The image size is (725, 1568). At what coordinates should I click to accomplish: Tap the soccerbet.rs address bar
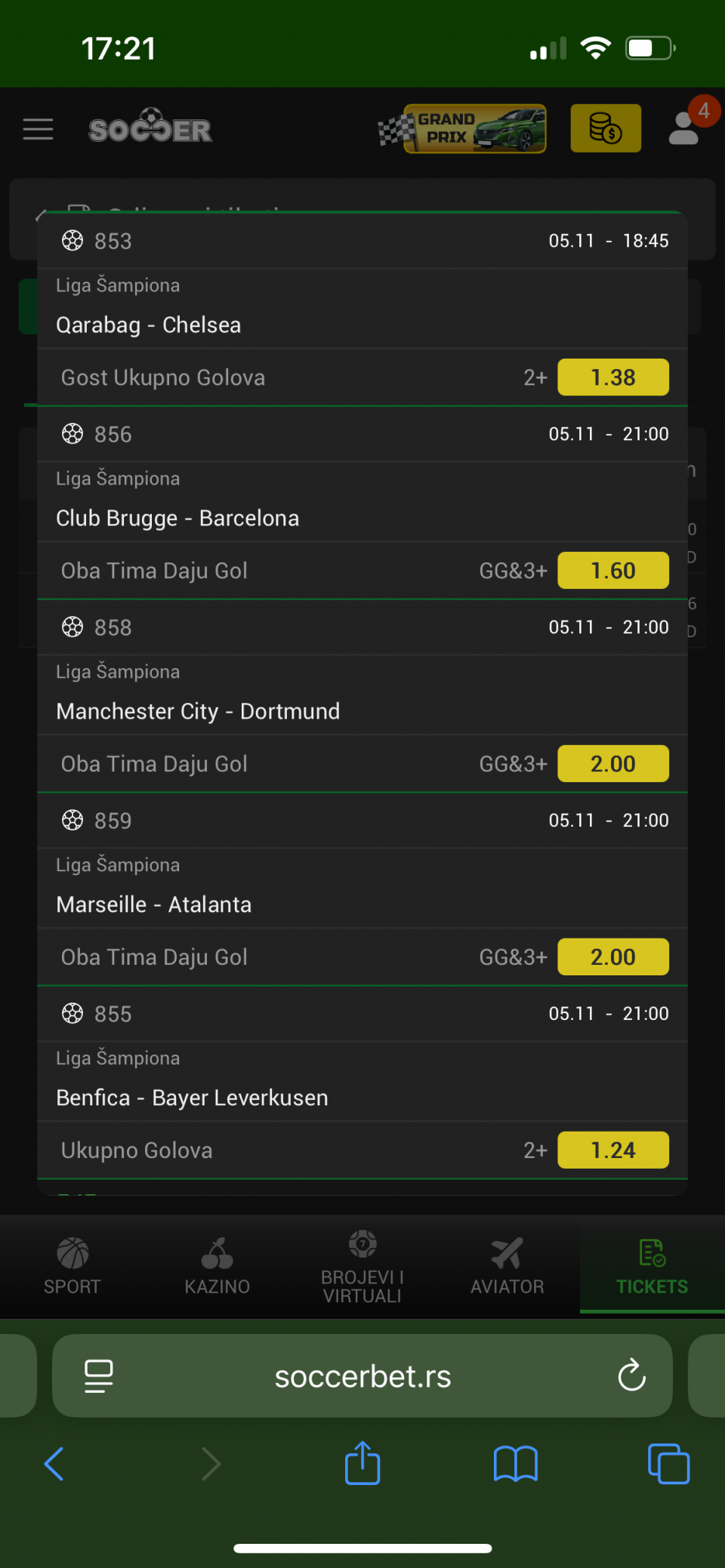pyautogui.click(x=362, y=1376)
